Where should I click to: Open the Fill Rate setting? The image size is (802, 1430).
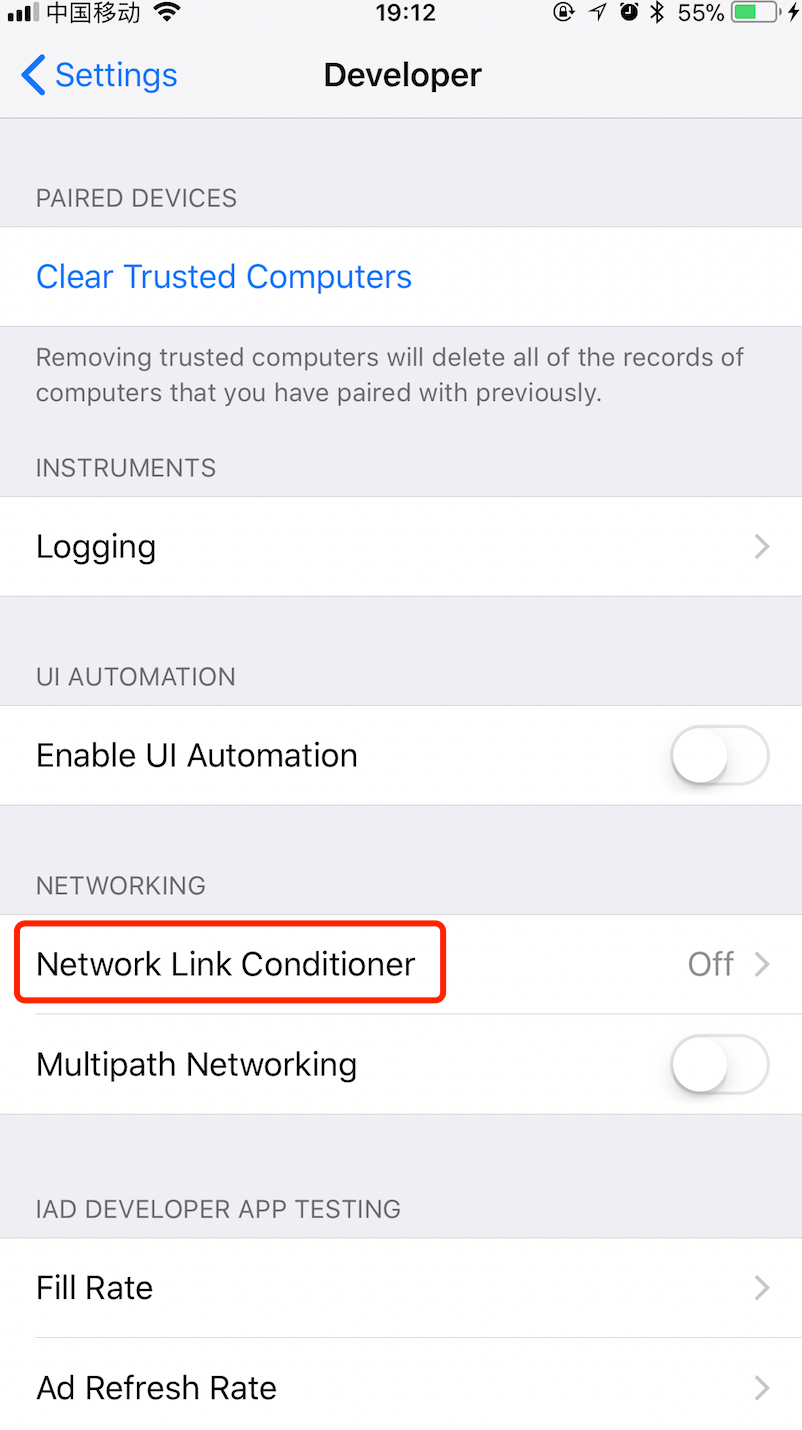click(x=401, y=1288)
